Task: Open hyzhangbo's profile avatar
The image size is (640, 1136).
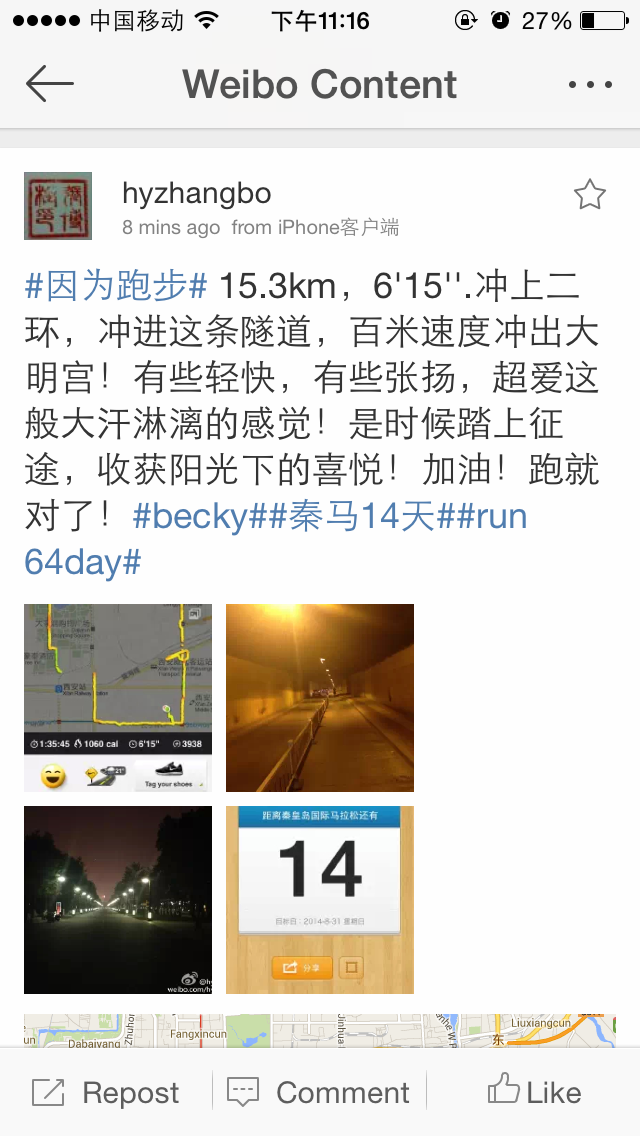Action: [58, 206]
